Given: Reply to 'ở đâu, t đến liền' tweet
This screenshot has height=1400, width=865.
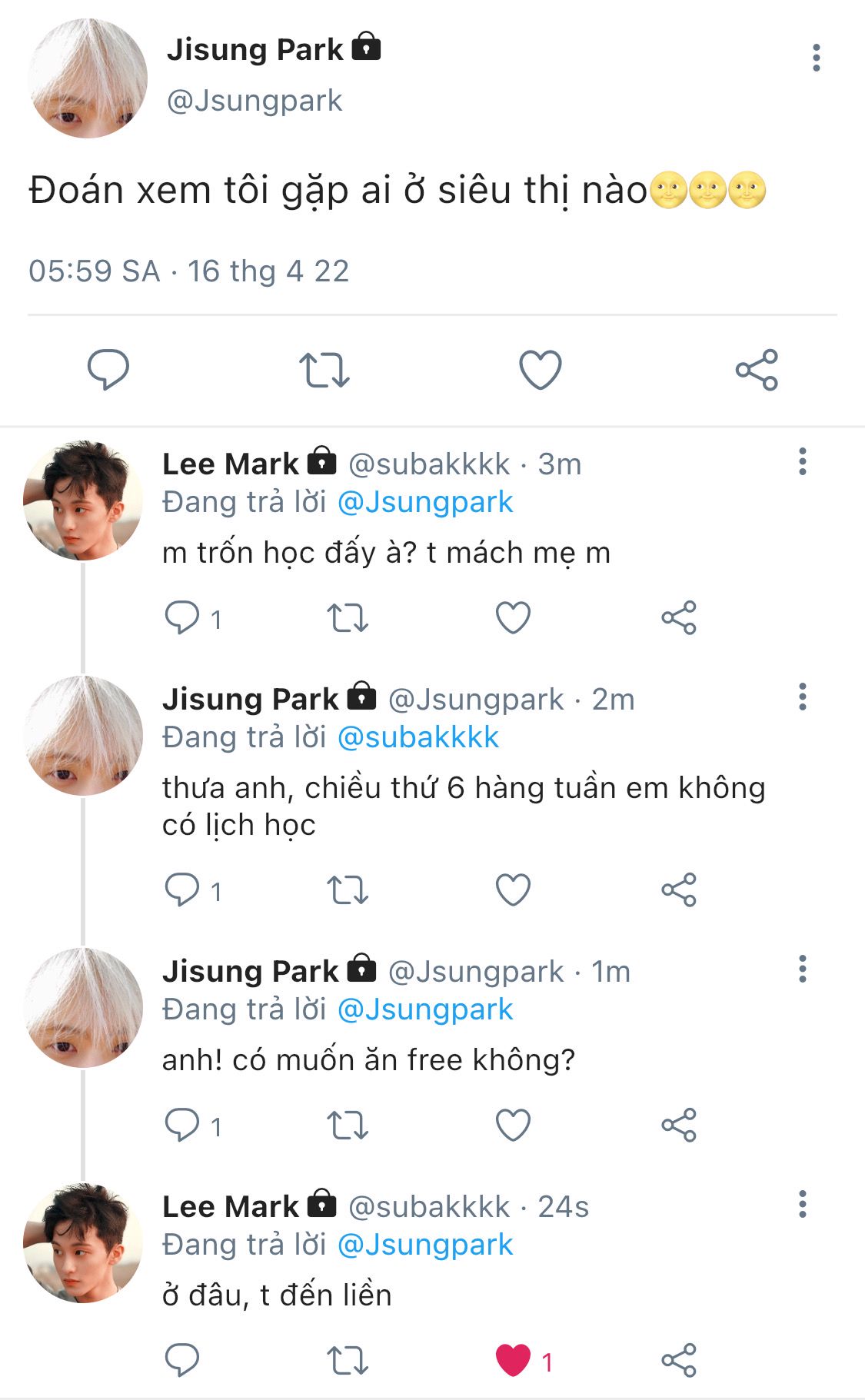Looking at the screenshot, I should coord(182,1360).
